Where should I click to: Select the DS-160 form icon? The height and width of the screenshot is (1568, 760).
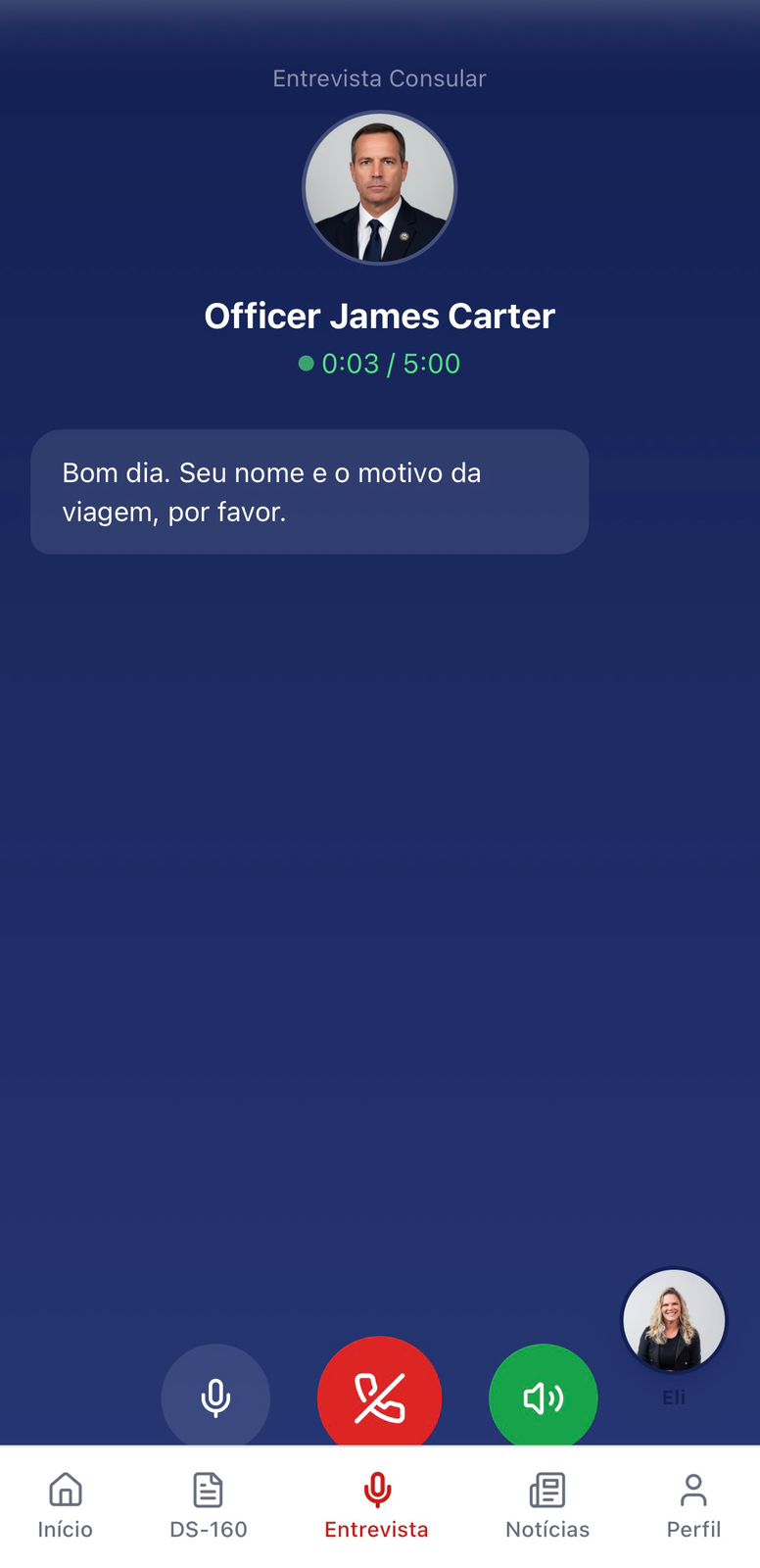coord(208,1490)
